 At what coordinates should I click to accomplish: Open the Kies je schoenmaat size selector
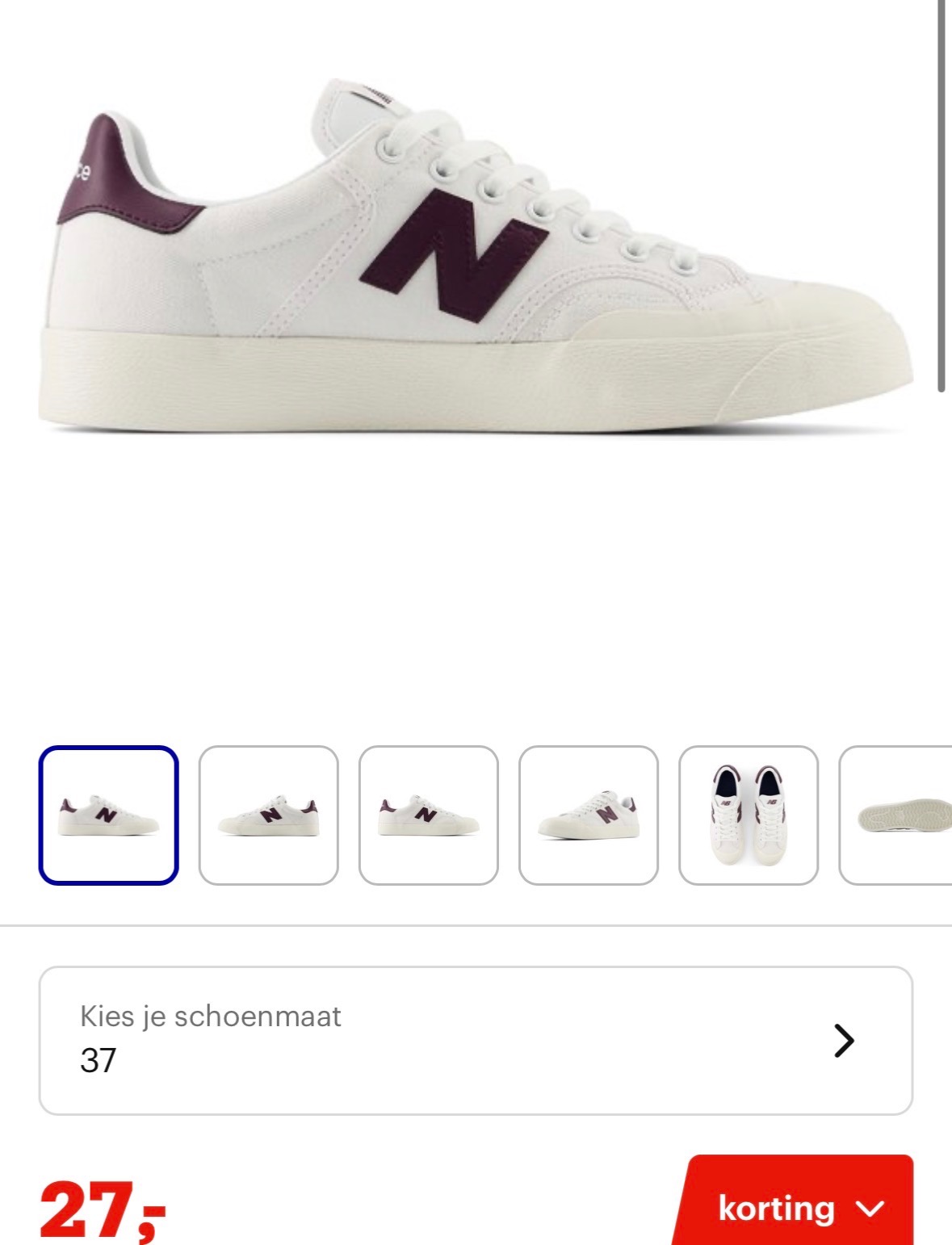click(476, 1042)
